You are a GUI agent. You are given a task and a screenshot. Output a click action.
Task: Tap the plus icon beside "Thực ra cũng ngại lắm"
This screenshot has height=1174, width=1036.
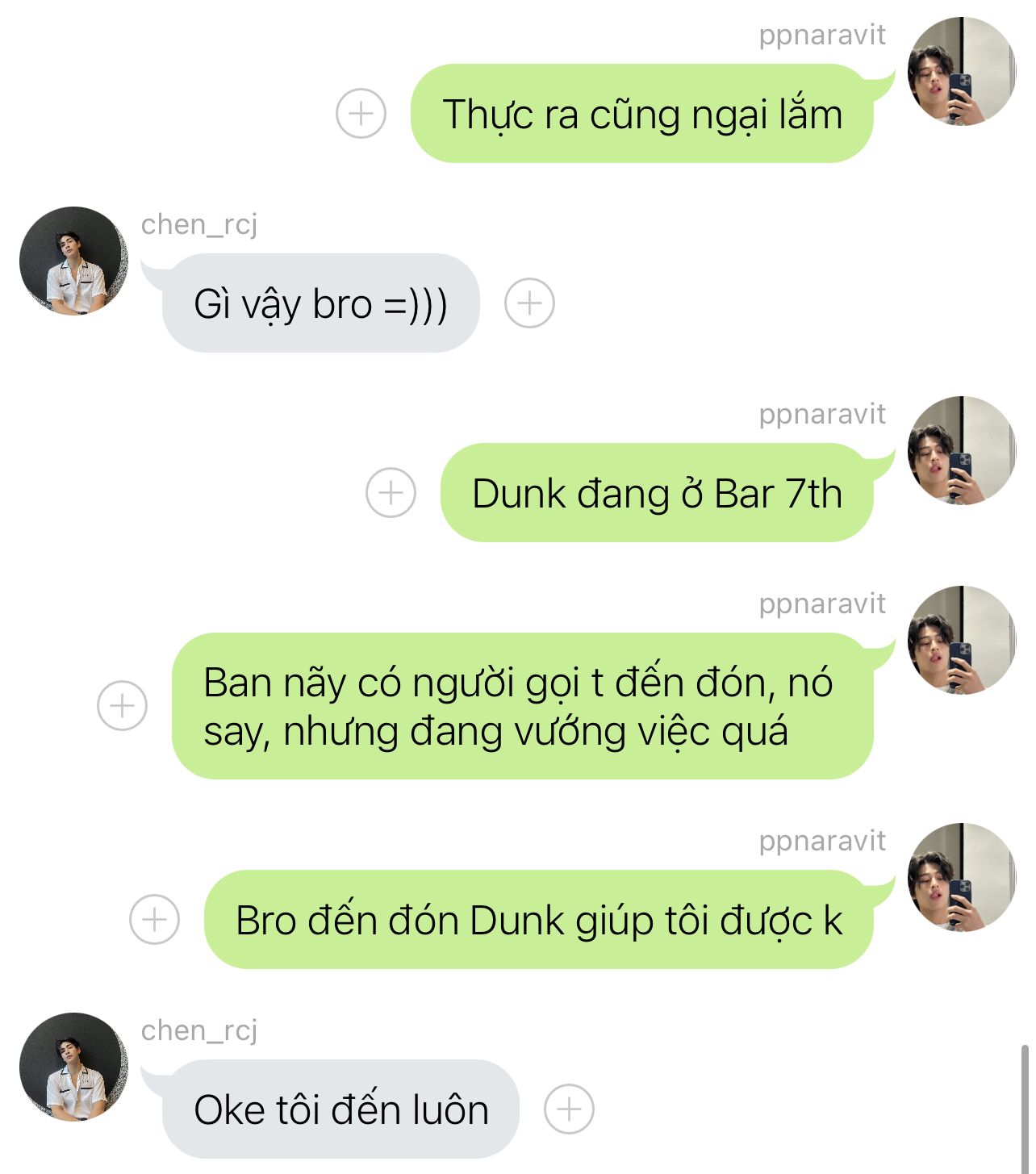(x=361, y=113)
